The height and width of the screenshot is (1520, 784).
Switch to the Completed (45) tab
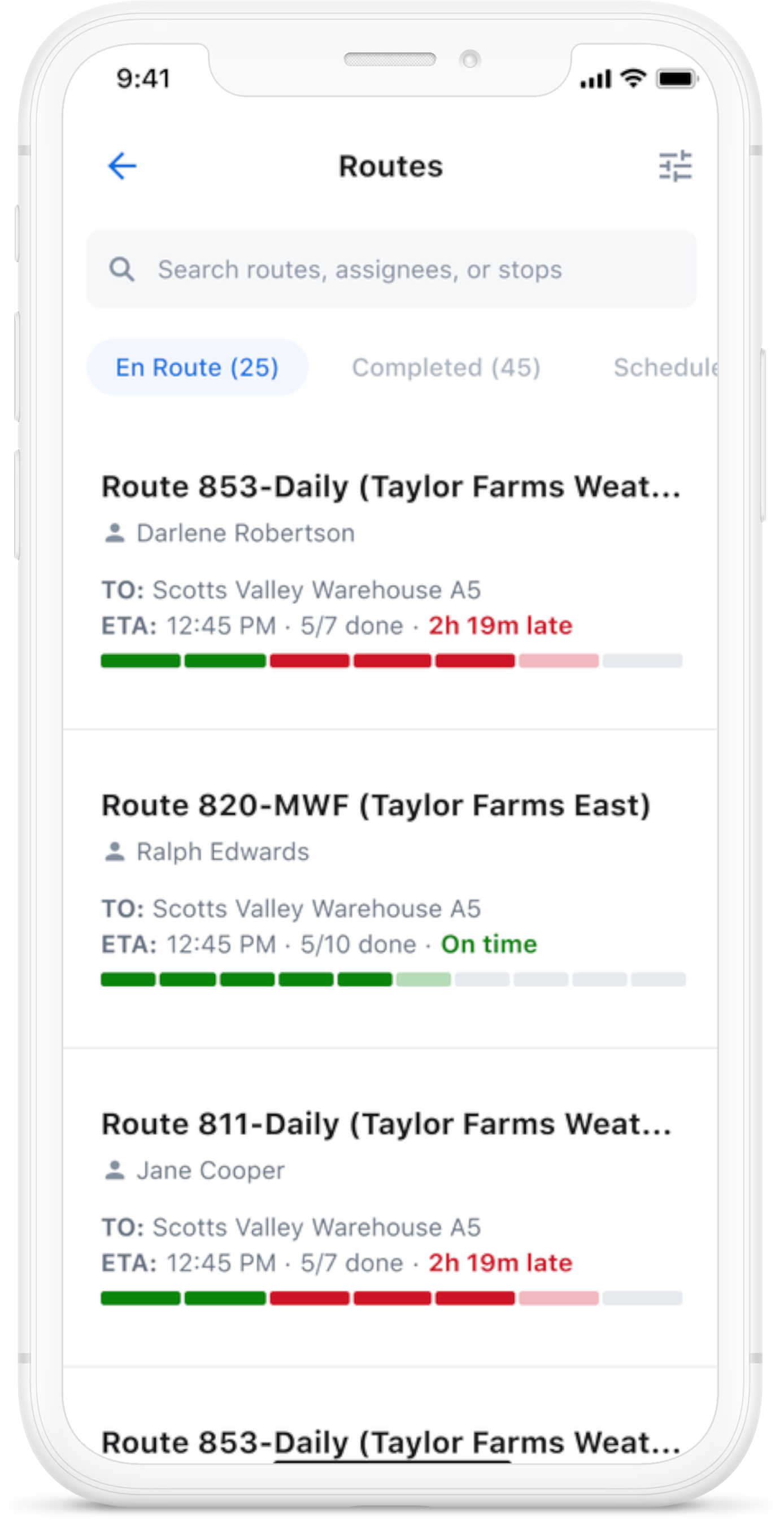pyautogui.click(x=446, y=367)
